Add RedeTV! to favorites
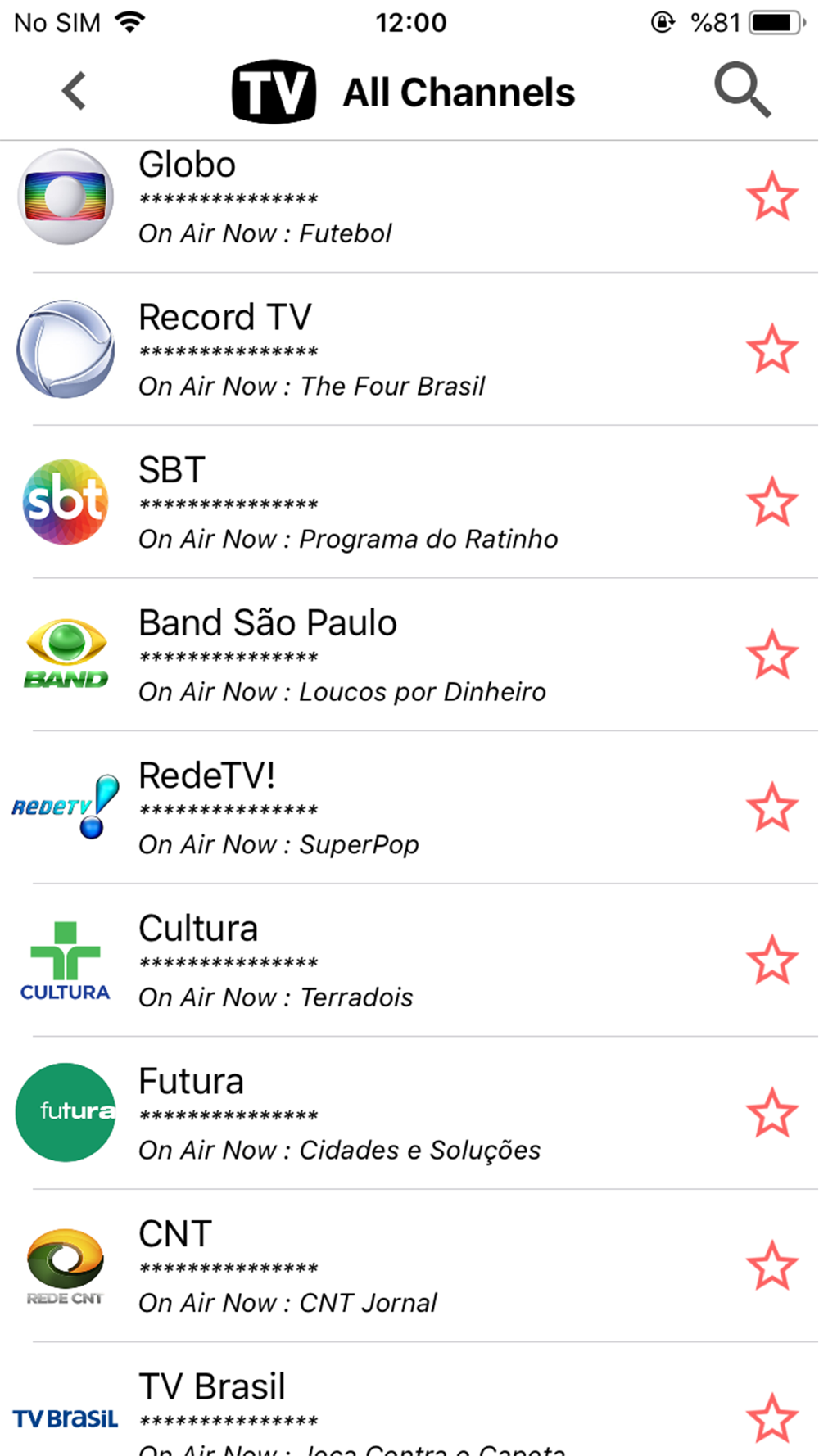The height and width of the screenshot is (1456, 819). point(771,807)
